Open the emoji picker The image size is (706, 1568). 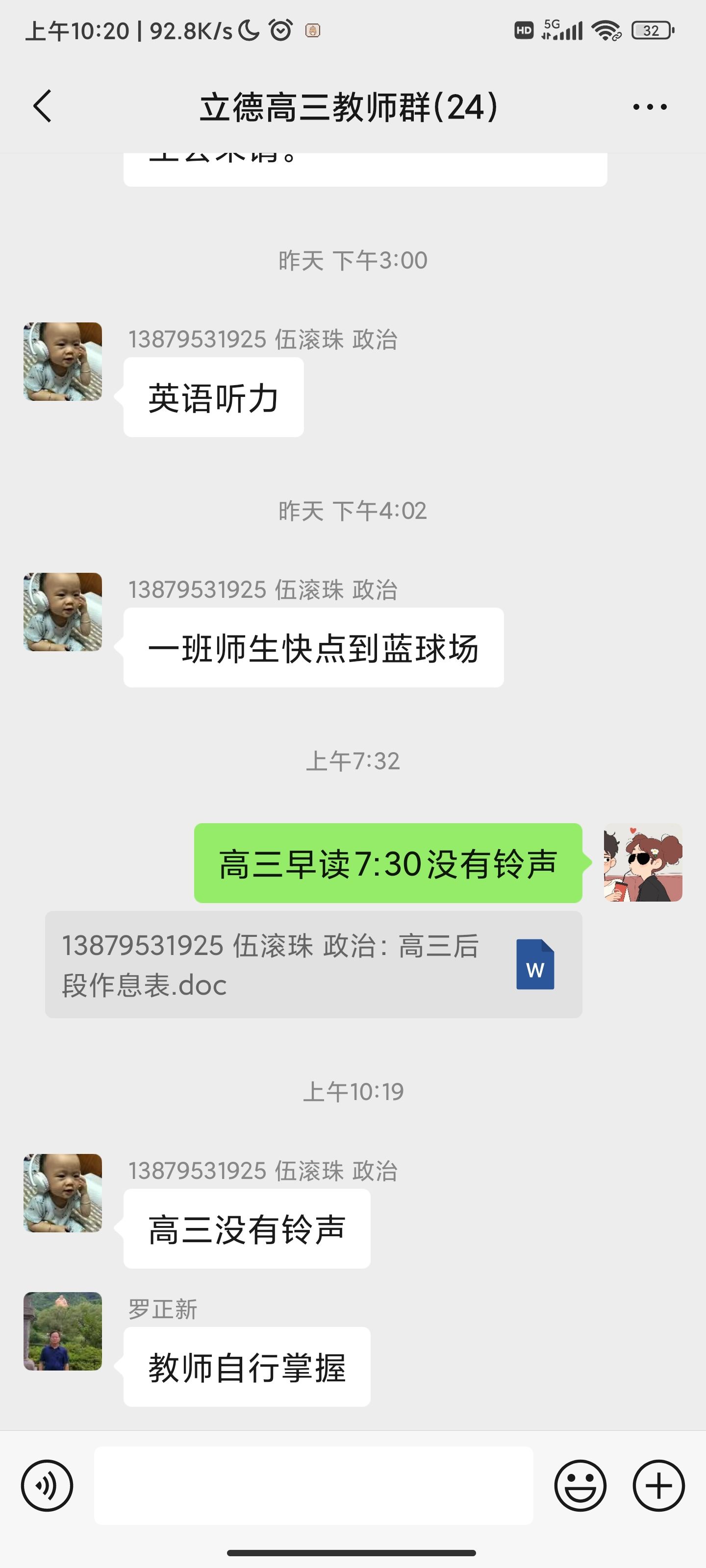[580, 1485]
